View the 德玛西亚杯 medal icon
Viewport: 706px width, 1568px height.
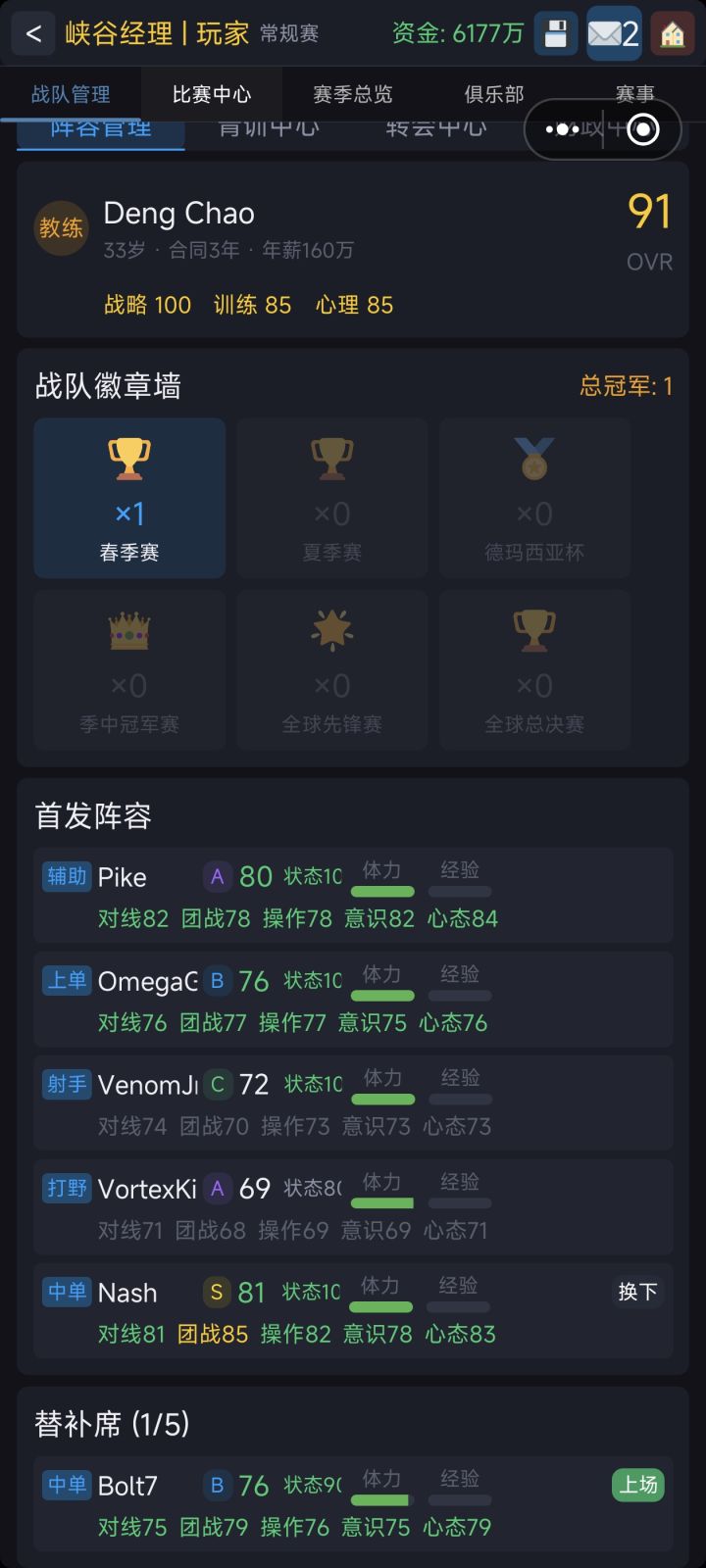click(x=534, y=459)
